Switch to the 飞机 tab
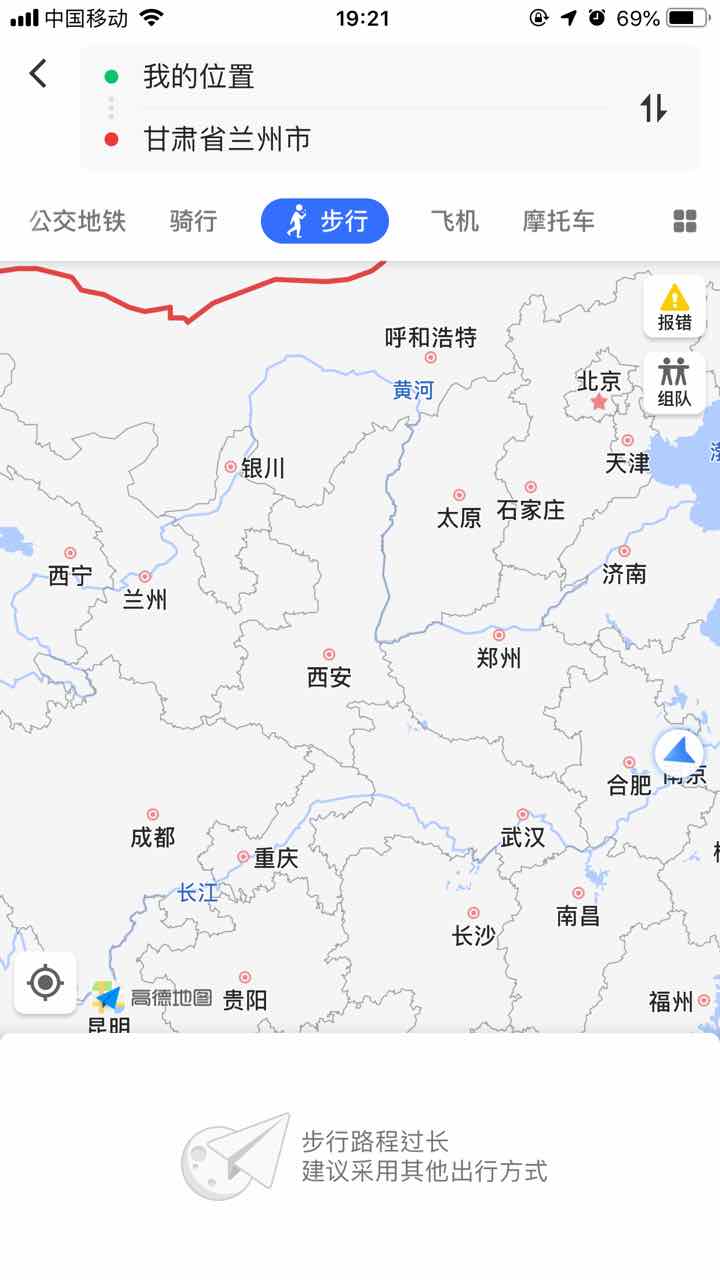 pos(455,221)
